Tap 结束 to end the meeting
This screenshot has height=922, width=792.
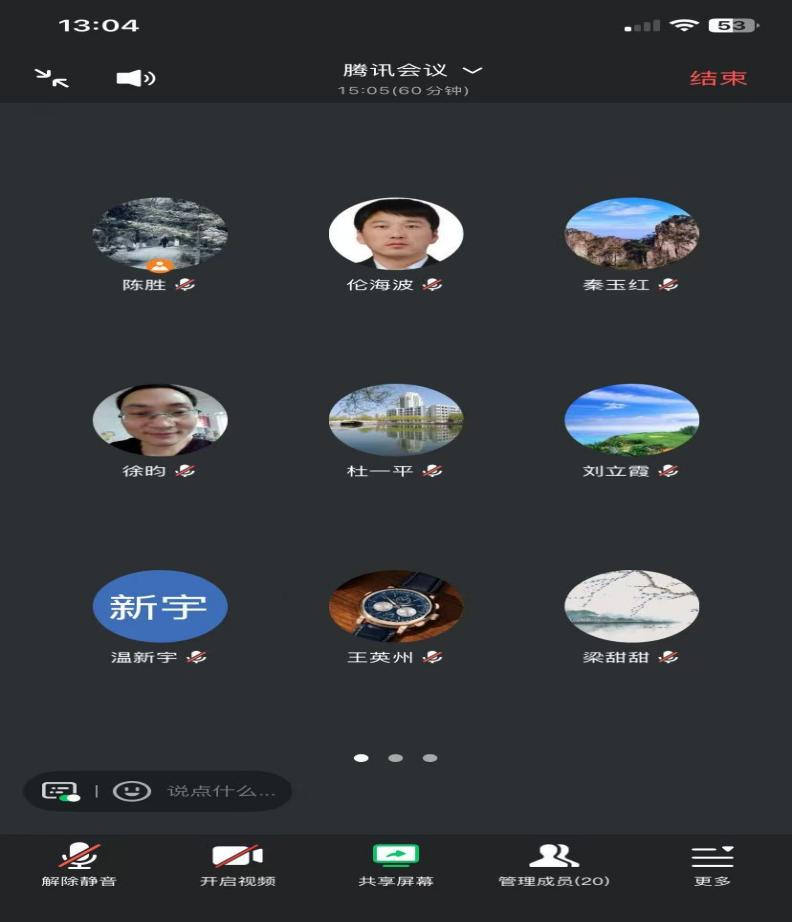(718, 78)
